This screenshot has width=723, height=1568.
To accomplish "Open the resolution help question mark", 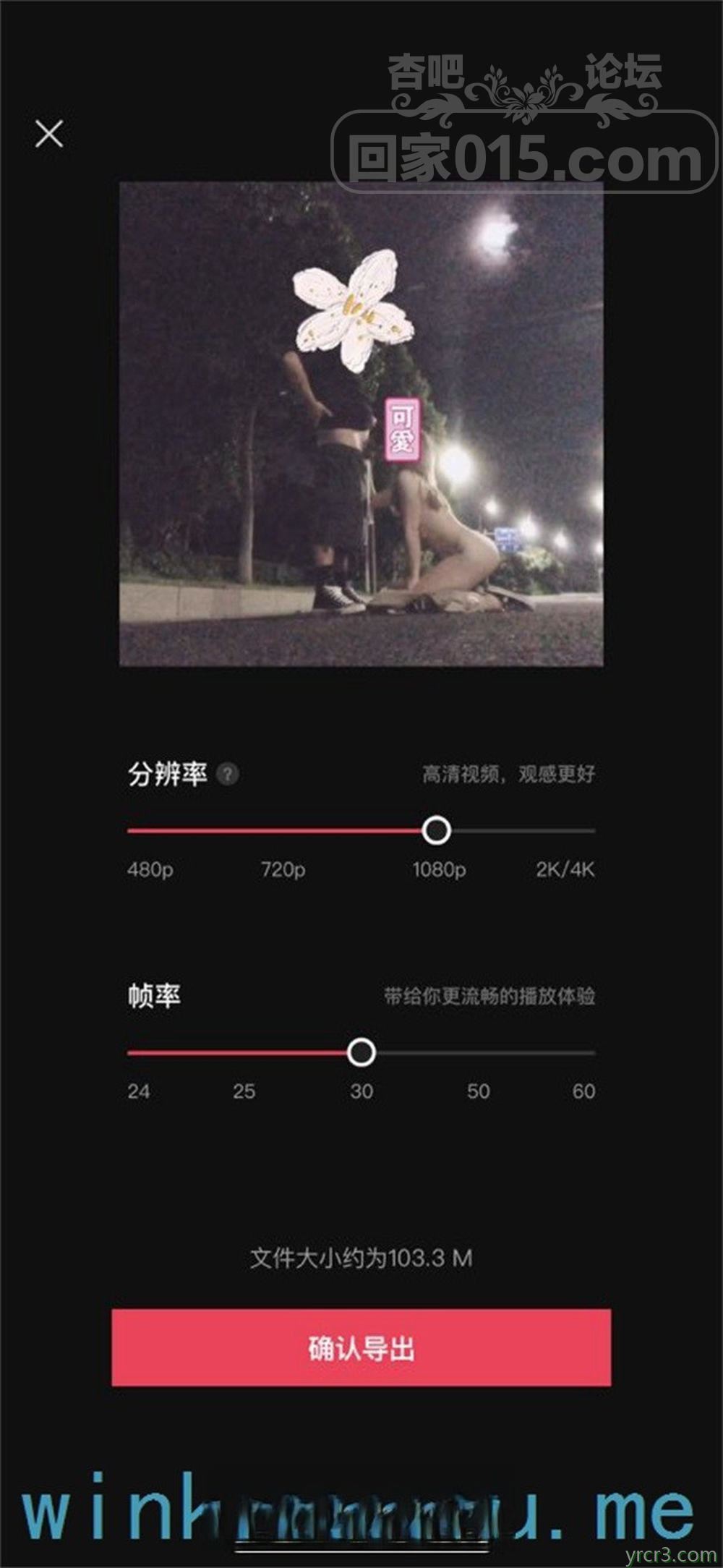I will (x=228, y=774).
